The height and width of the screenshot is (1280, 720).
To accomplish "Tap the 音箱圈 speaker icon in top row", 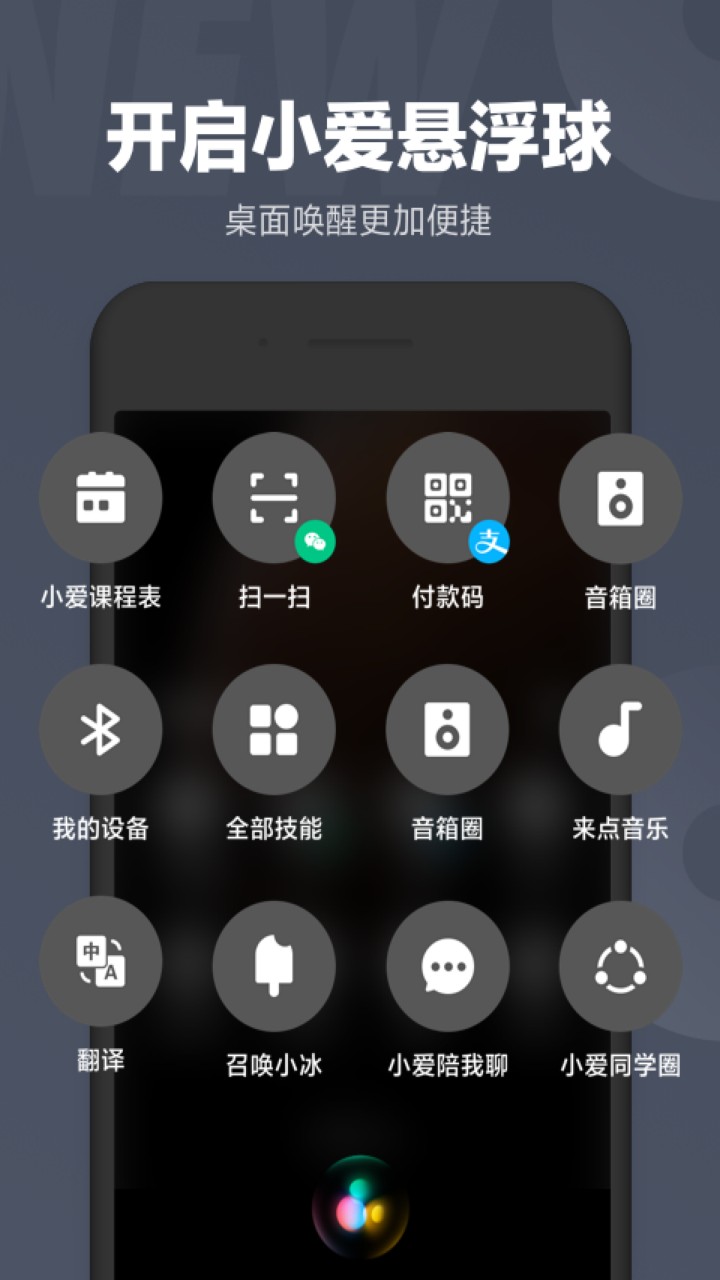I will [x=619, y=497].
